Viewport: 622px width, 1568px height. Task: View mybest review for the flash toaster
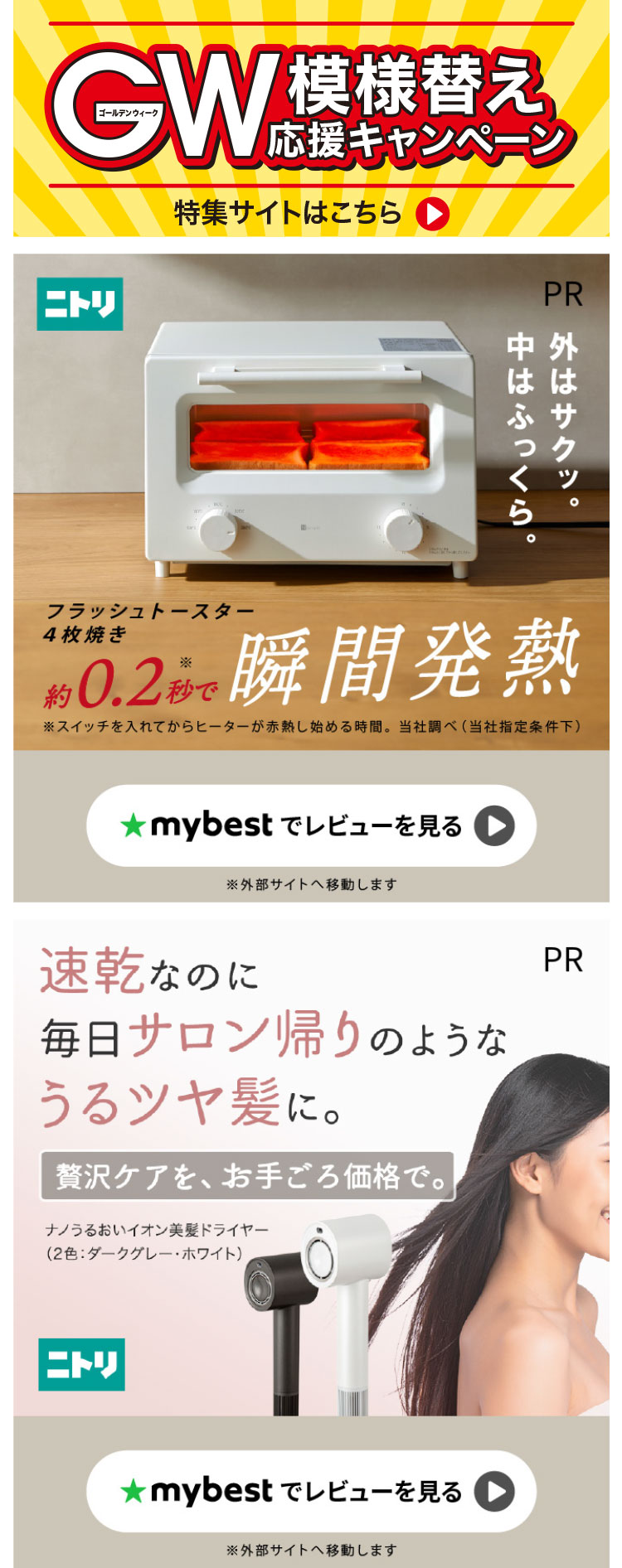pyautogui.click(x=311, y=825)
